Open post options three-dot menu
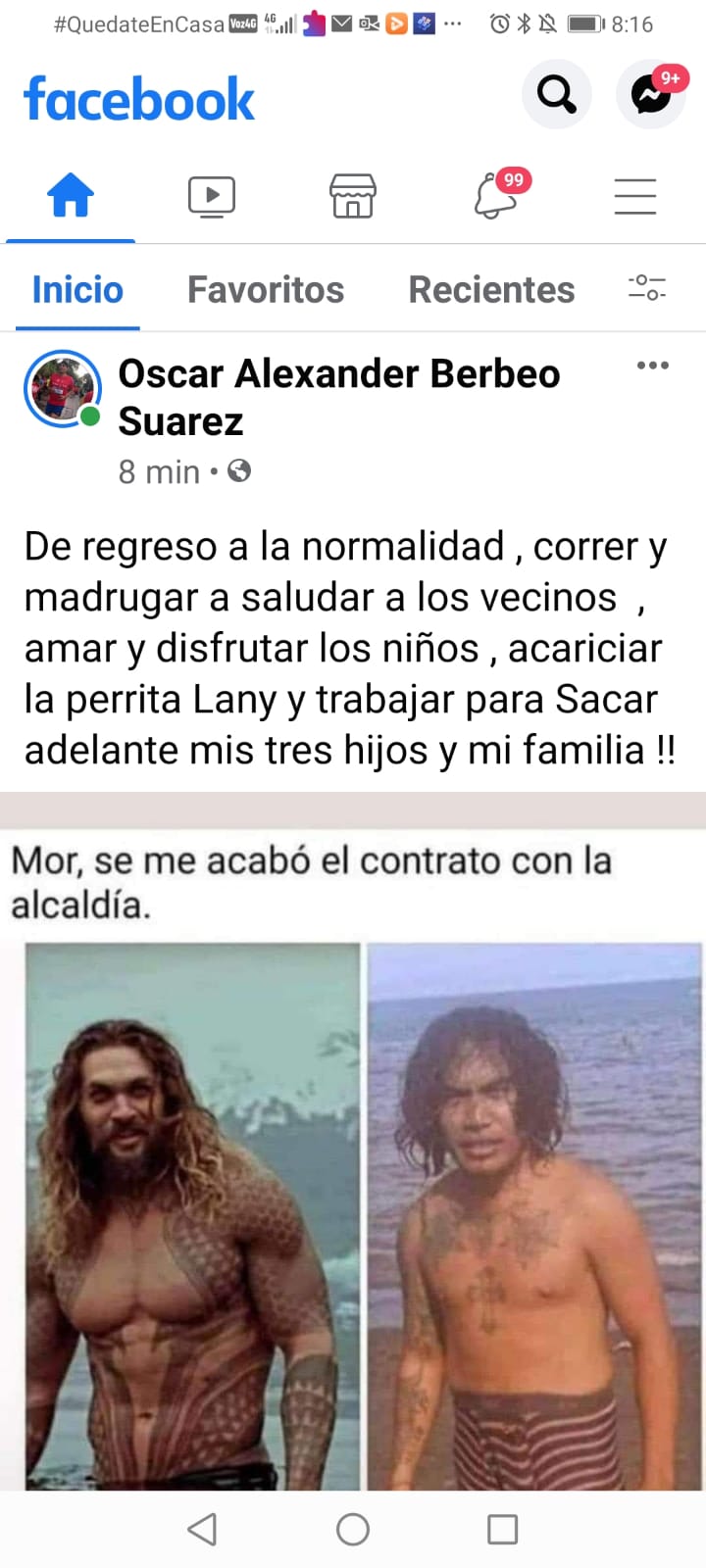706x1568 pixels. 652,366
